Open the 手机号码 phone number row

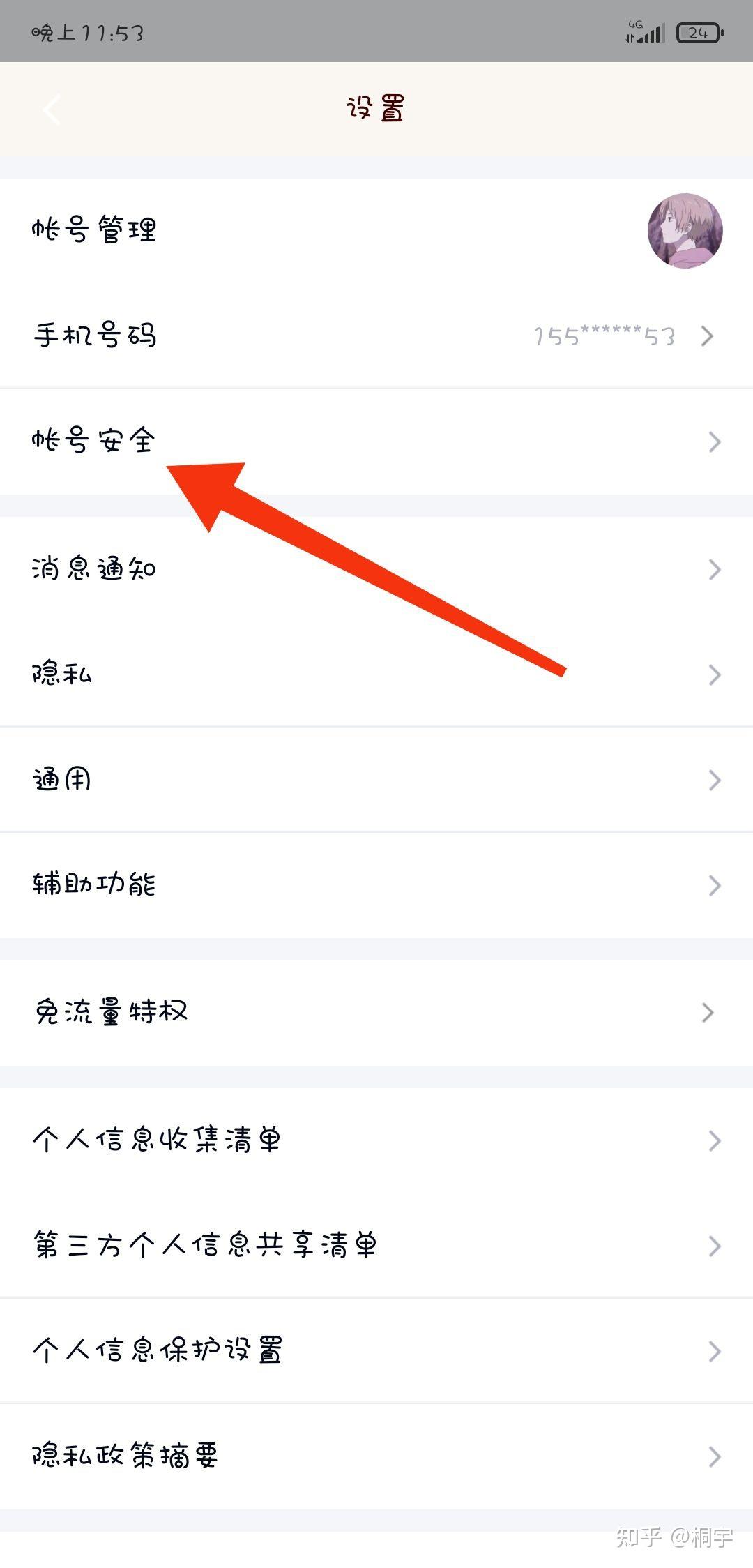[x=376, y=336]
